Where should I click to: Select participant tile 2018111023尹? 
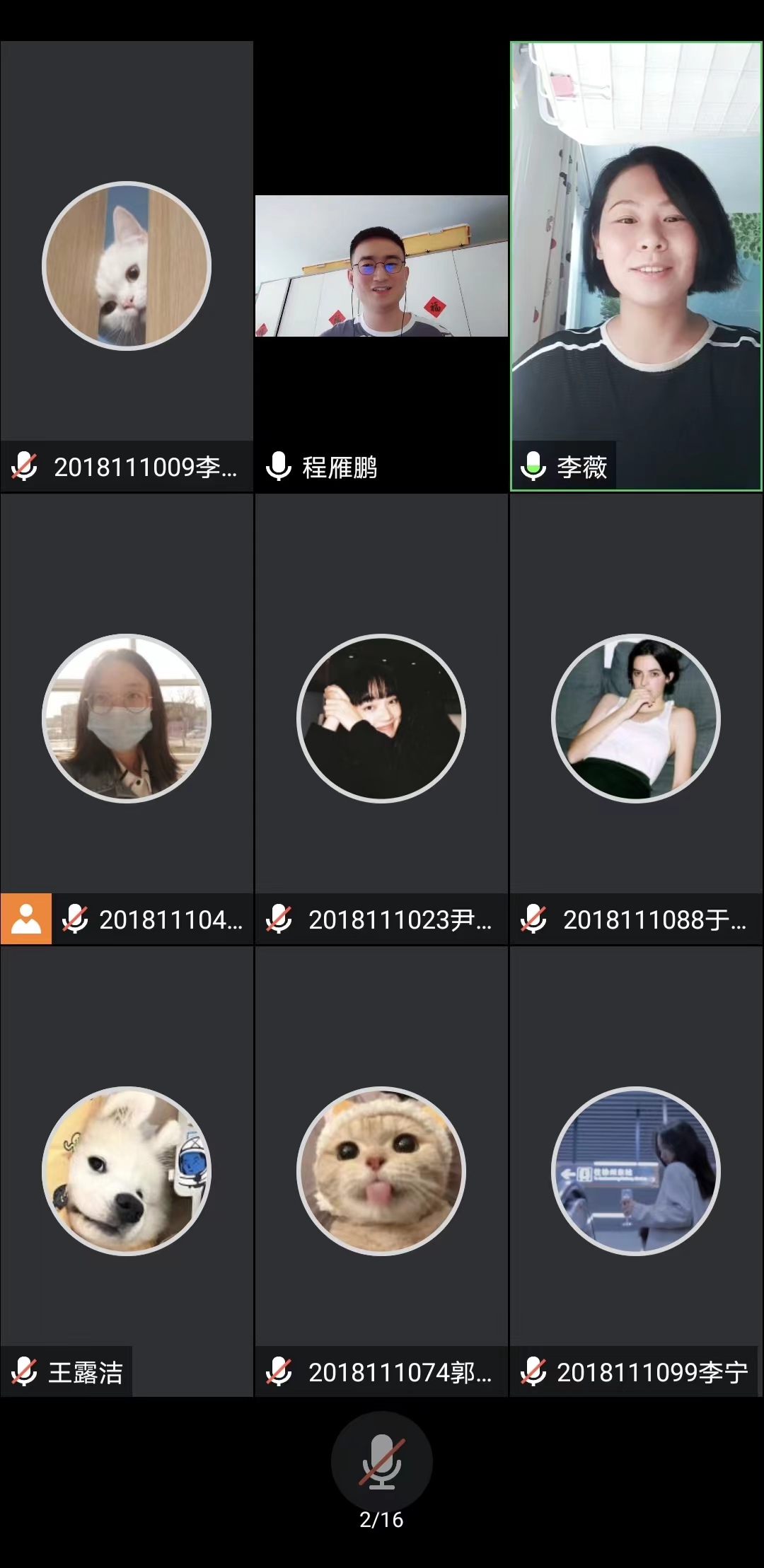coord(381,719)
